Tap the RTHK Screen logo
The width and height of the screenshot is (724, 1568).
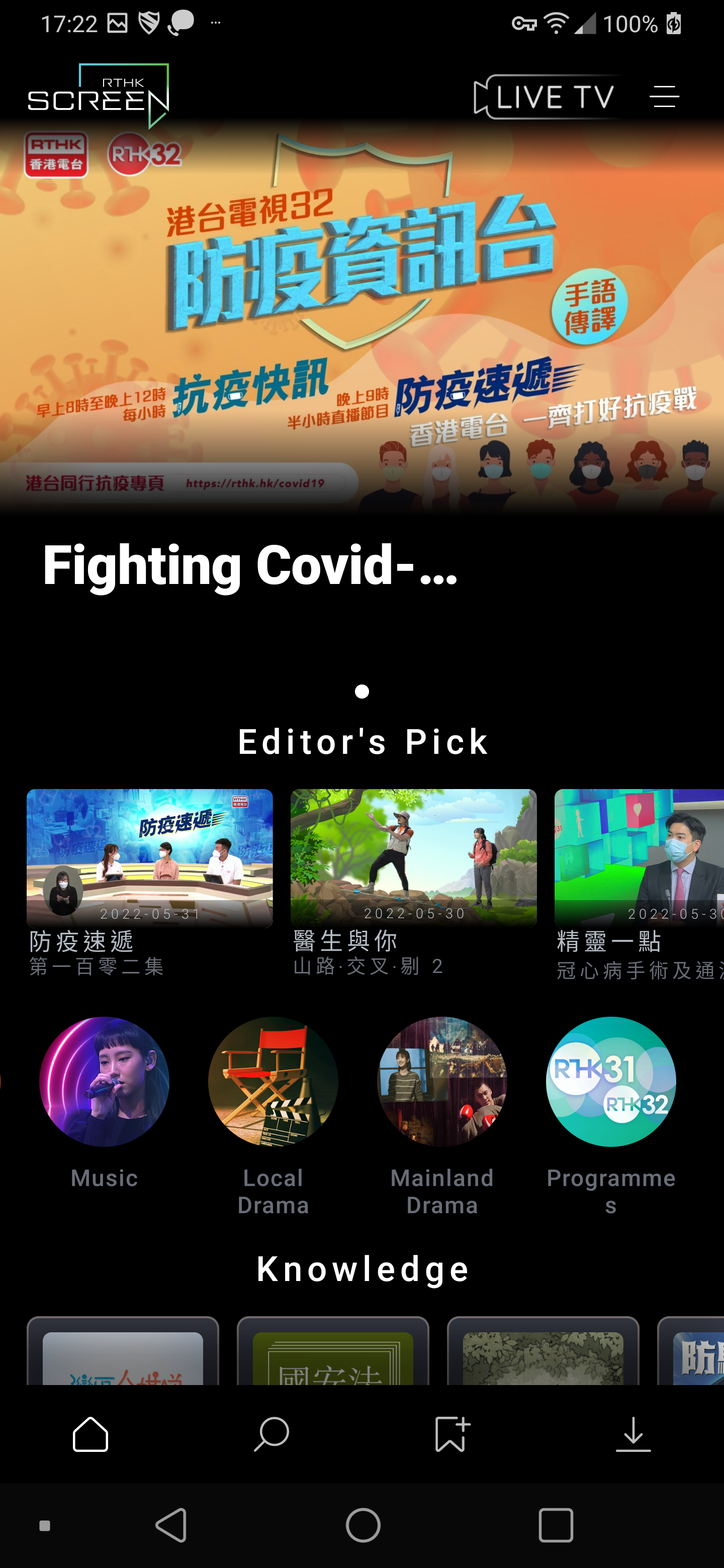[x=98, y=96]
